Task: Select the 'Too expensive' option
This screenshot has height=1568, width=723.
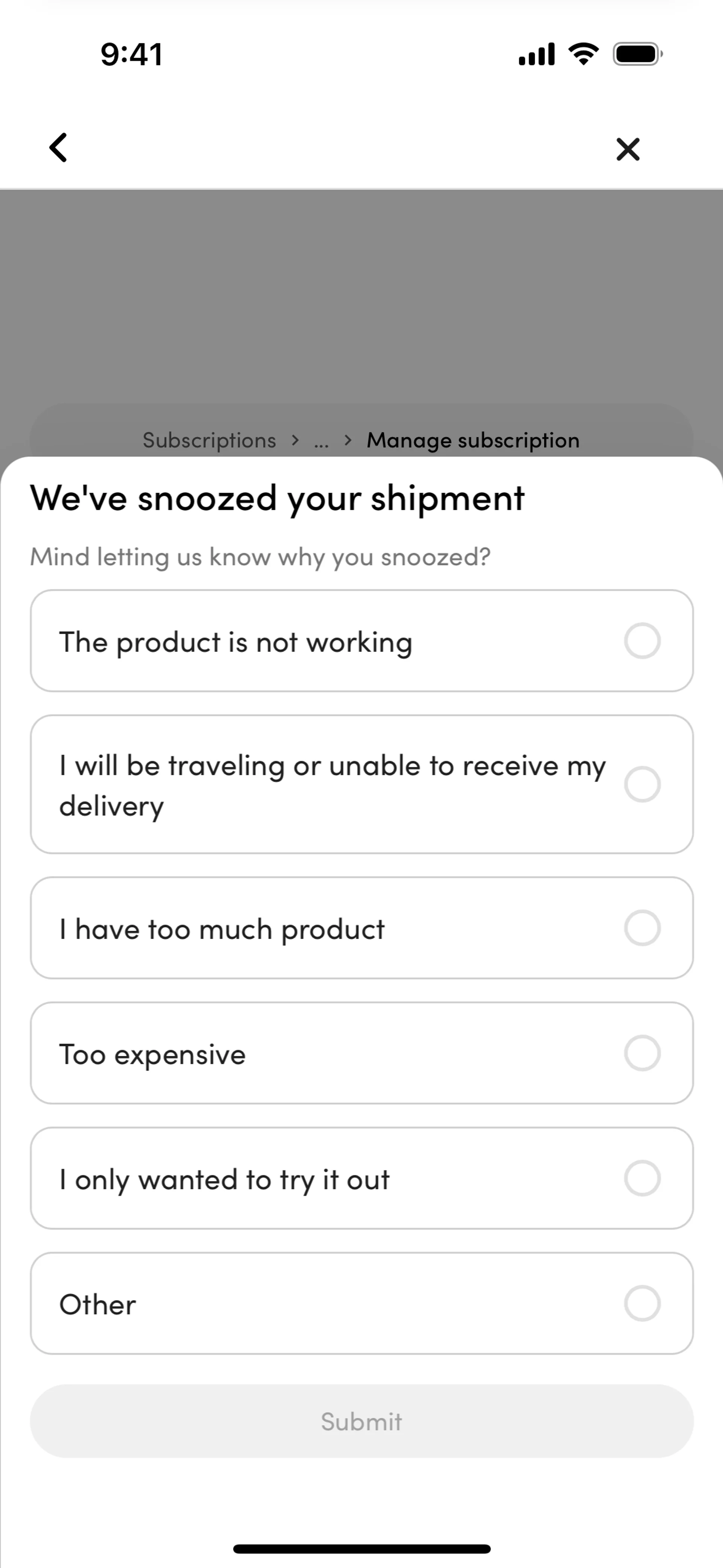Action: [x=361, y=1054]
